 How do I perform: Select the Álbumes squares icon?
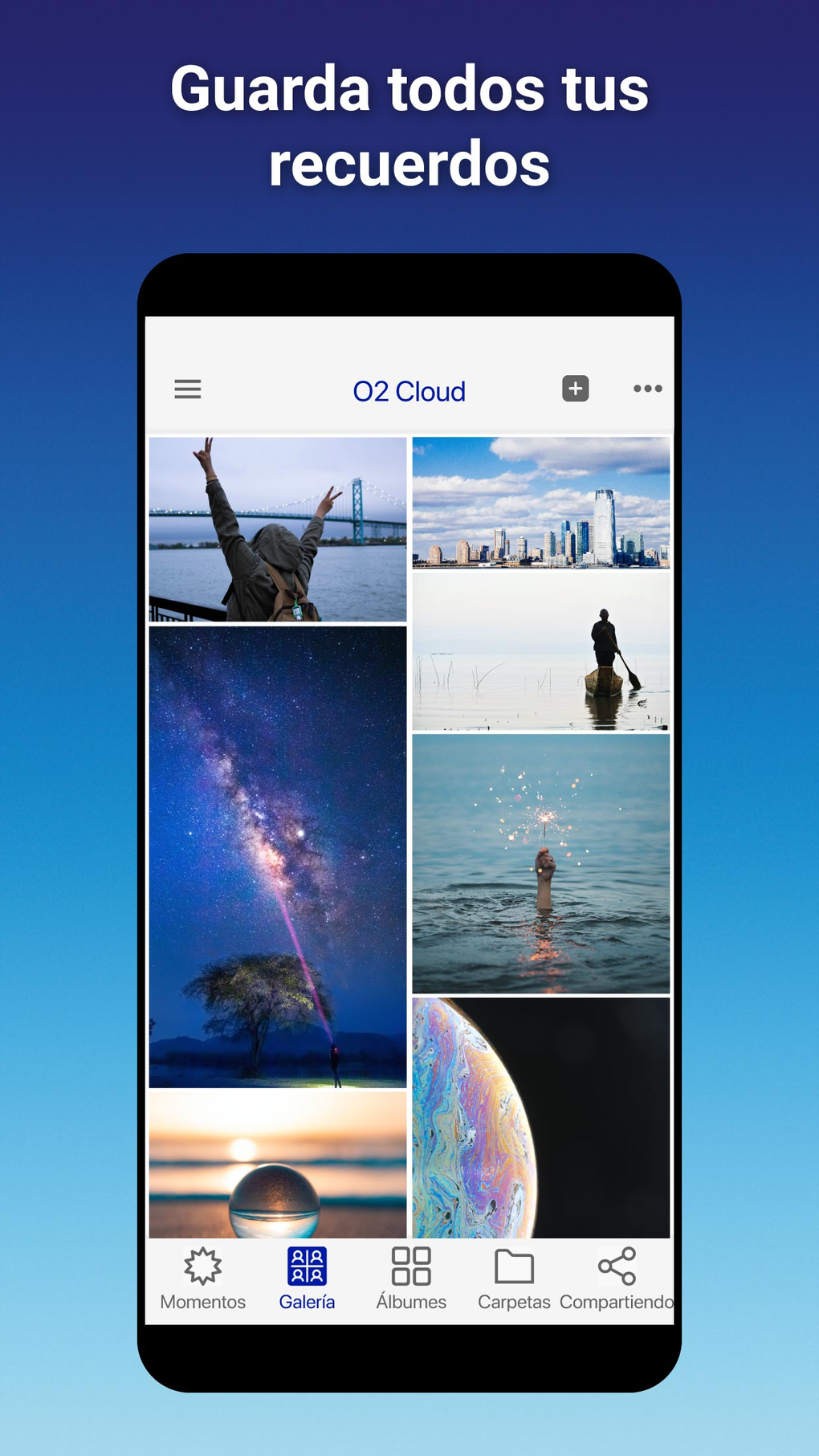point(411,1262)
